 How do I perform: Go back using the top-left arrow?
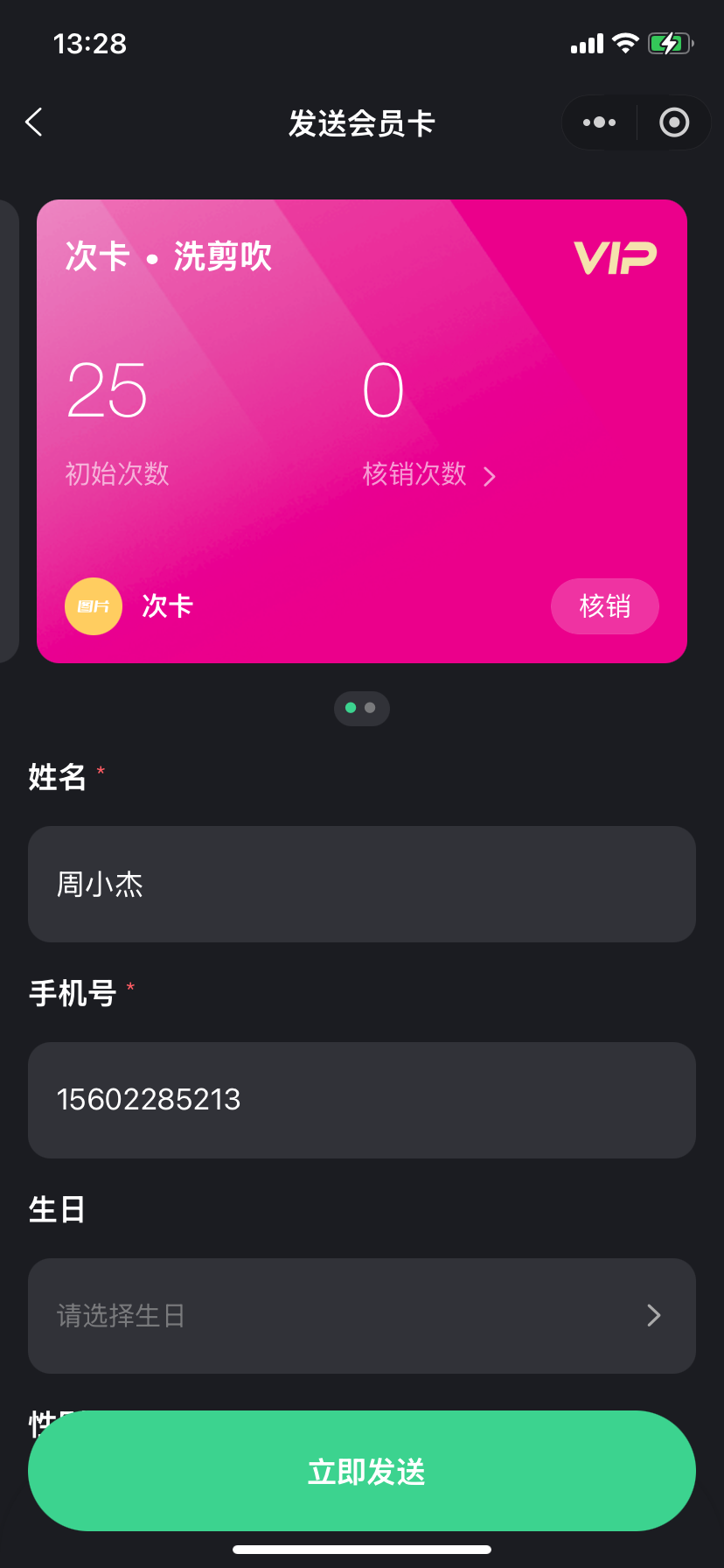pos(34,122)
